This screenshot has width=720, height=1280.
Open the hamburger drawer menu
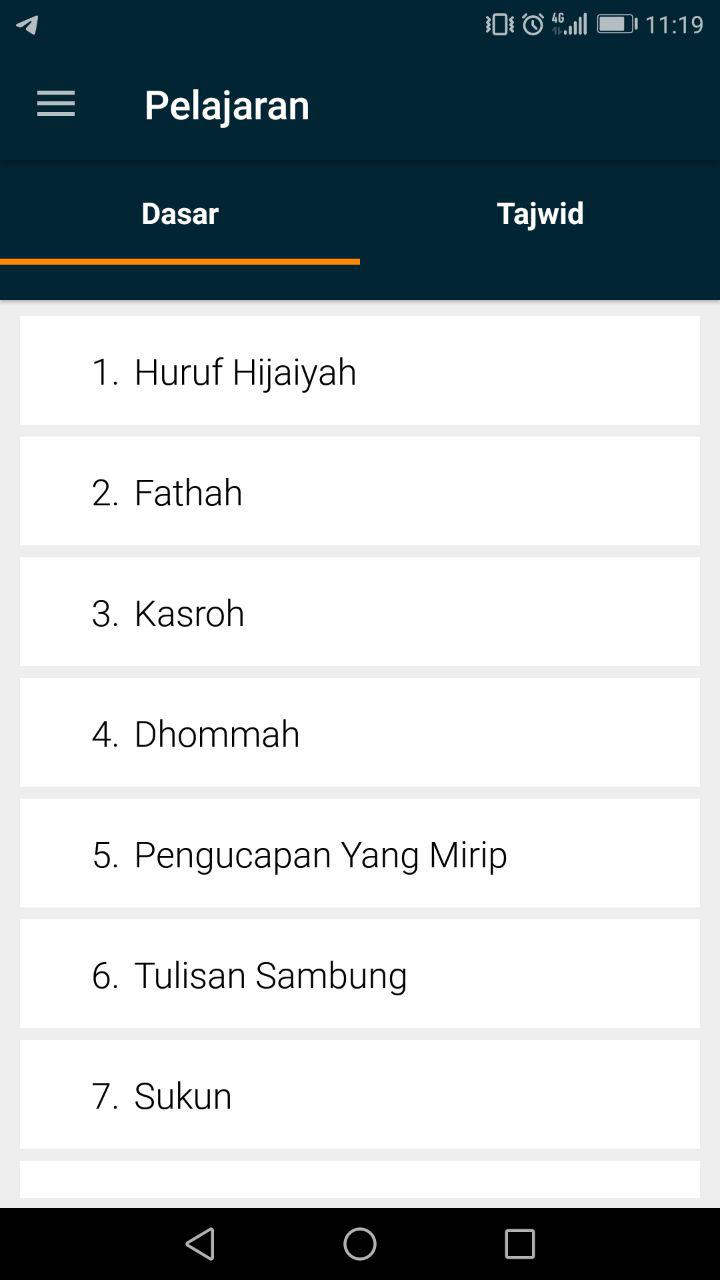point(56,105)
